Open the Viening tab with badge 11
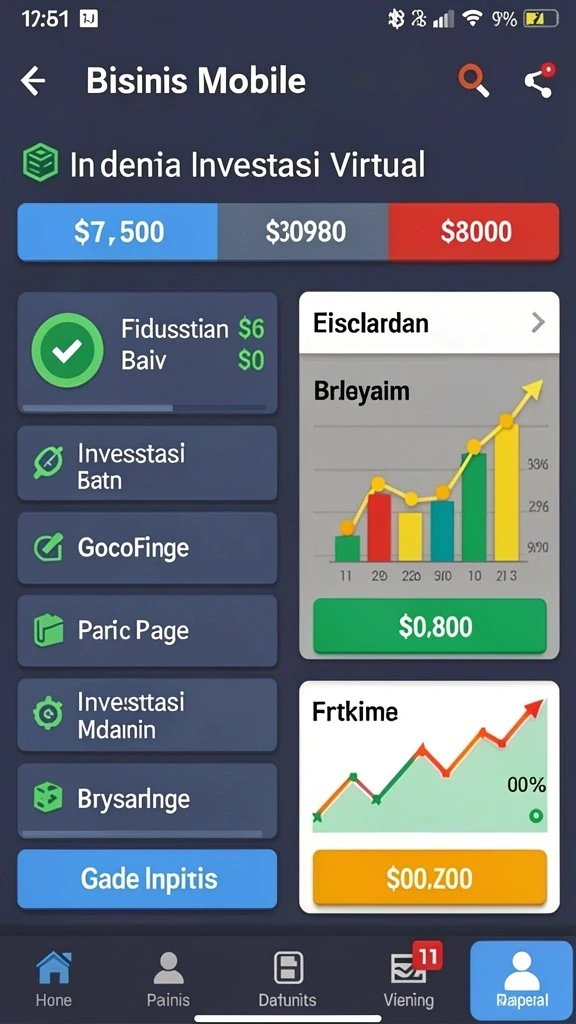This screenshot has width=576, height=1024. coord(409,978)
